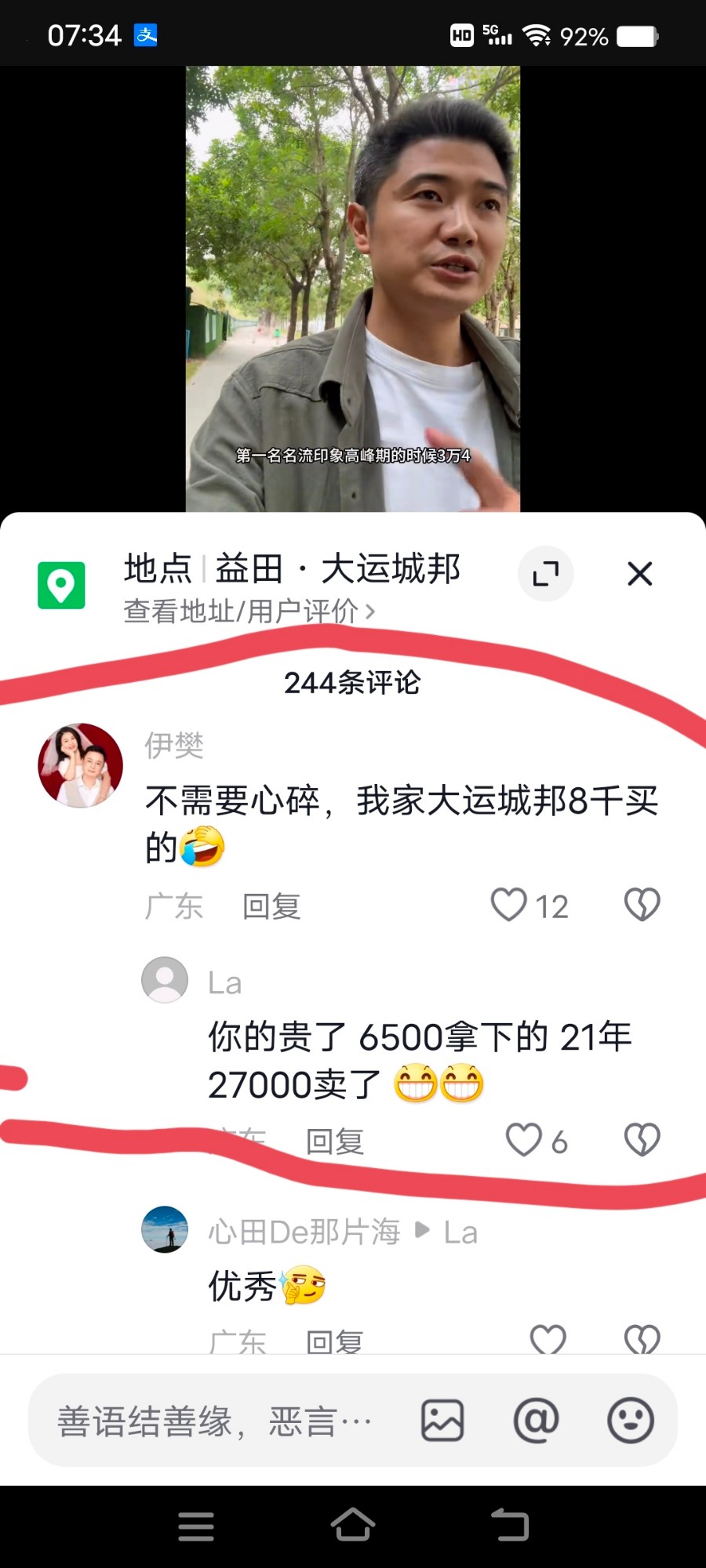
Task: Open the emoji picker
Action: 631,1421
